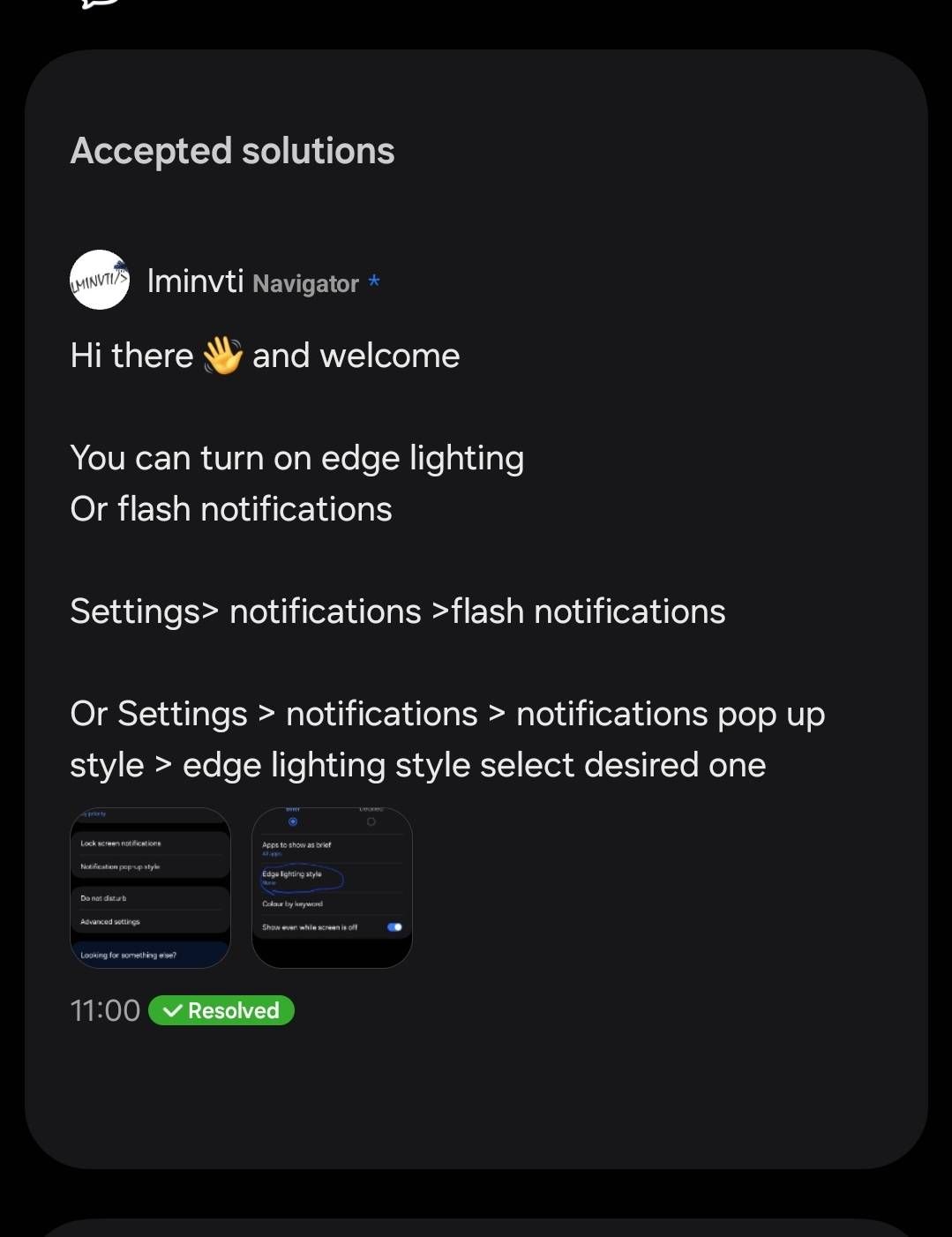Click Looking for something else option
952x1237 pixels.
tap(130, 954)
